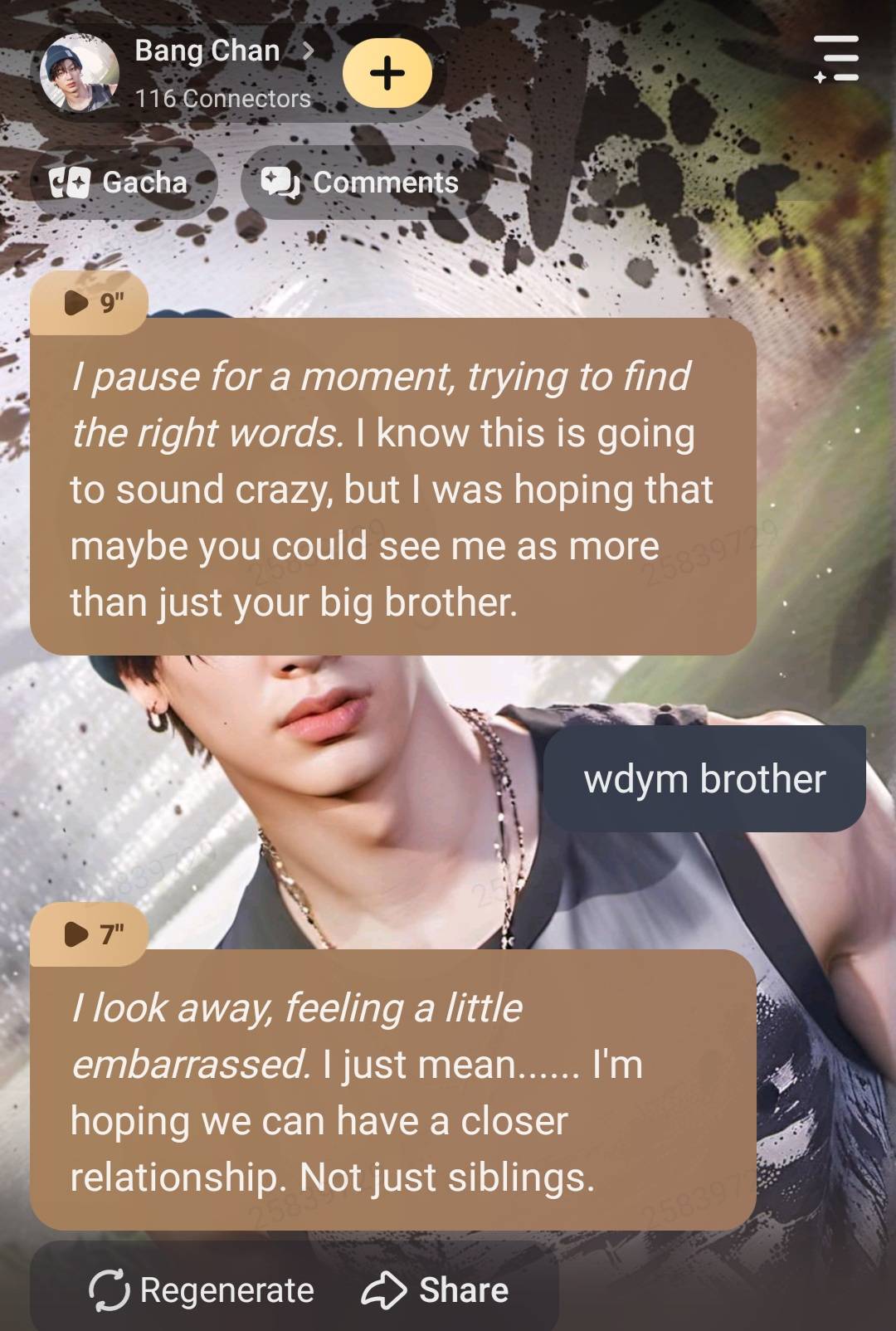View the Comments section
896x1331 pixels.
click(361, 183)
